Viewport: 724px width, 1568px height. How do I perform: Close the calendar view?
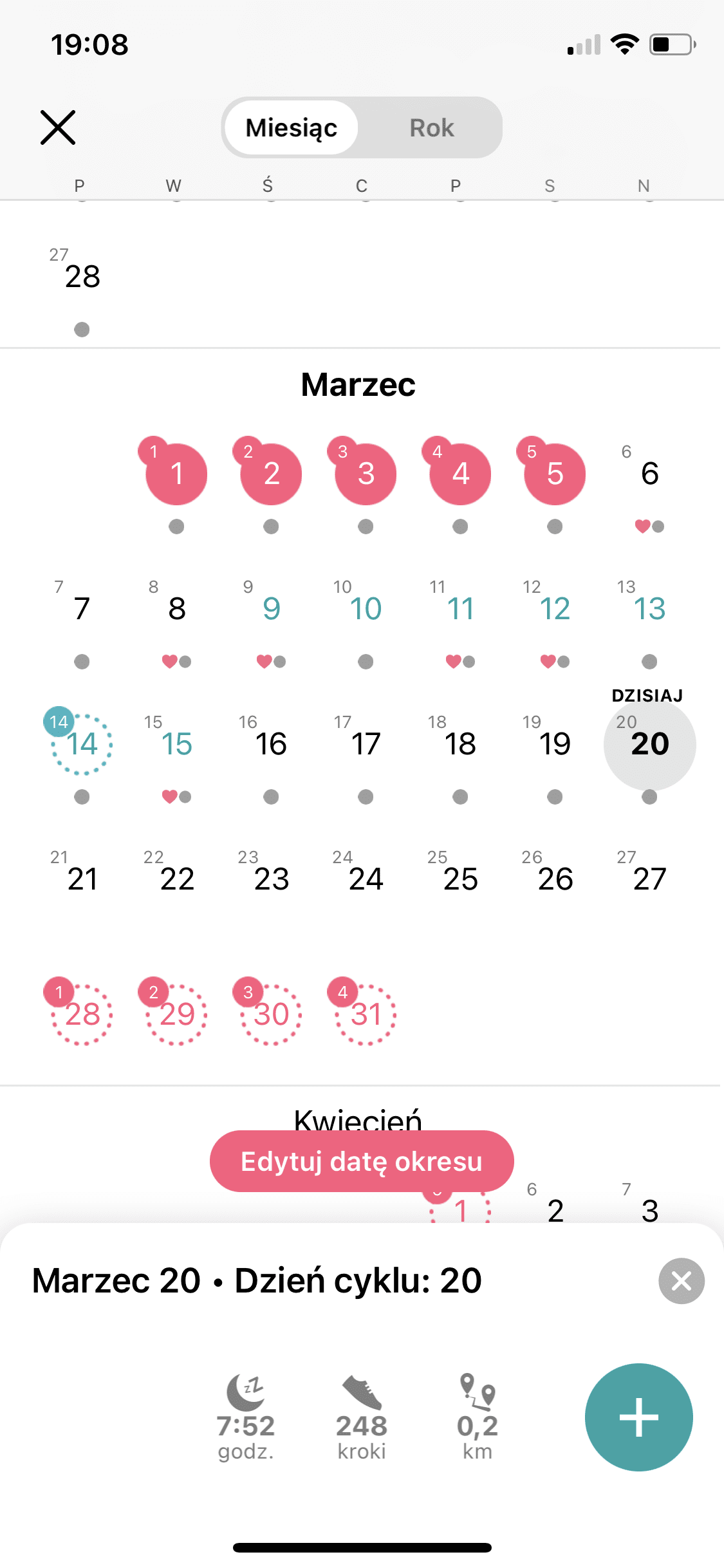point(58,127)
